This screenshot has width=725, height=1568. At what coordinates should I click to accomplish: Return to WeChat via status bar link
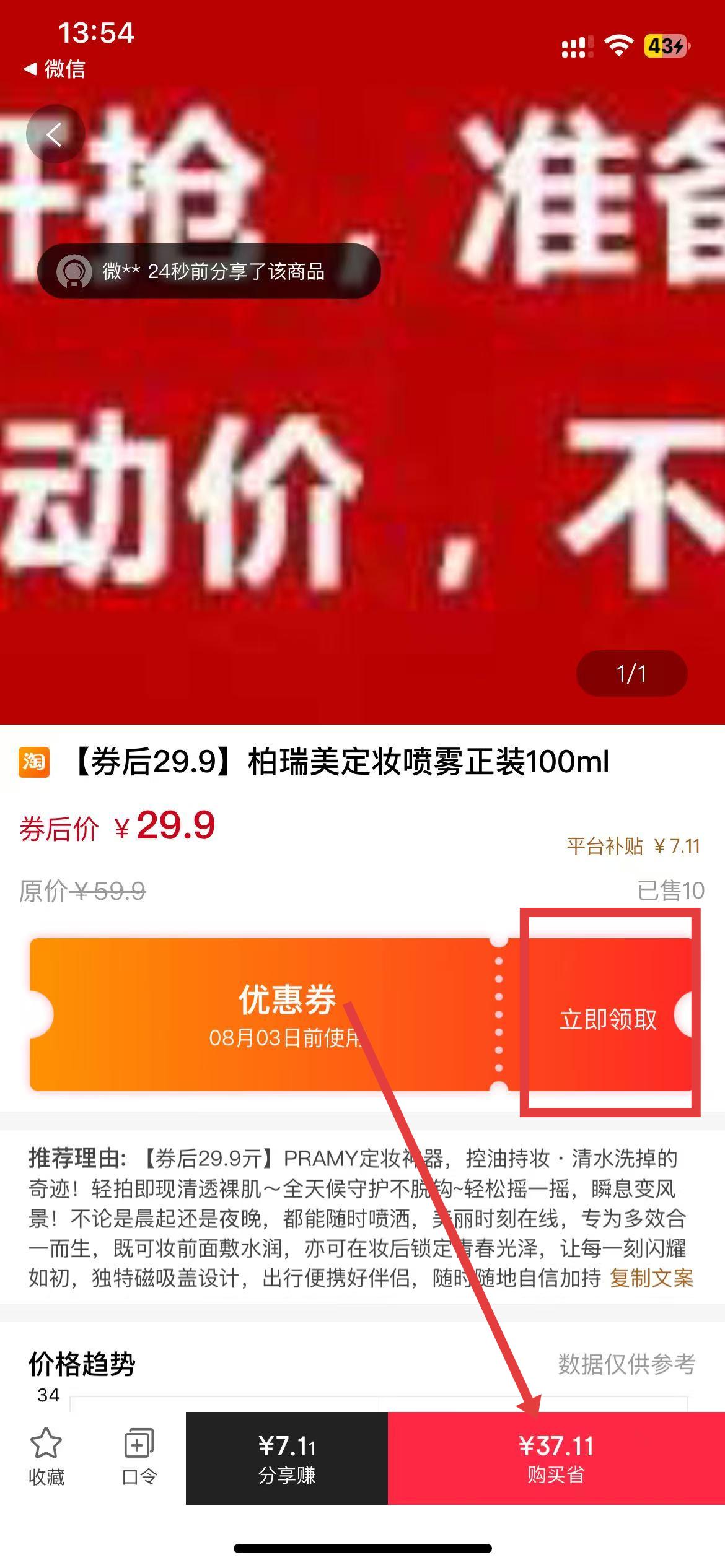[x=55, y=69]
